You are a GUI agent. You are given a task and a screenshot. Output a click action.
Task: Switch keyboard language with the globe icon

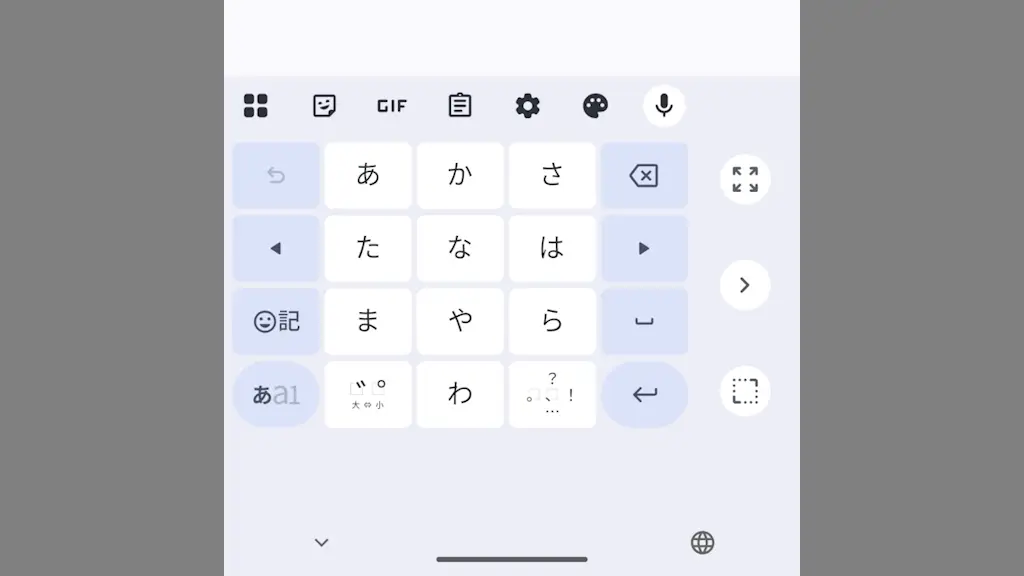703,543
